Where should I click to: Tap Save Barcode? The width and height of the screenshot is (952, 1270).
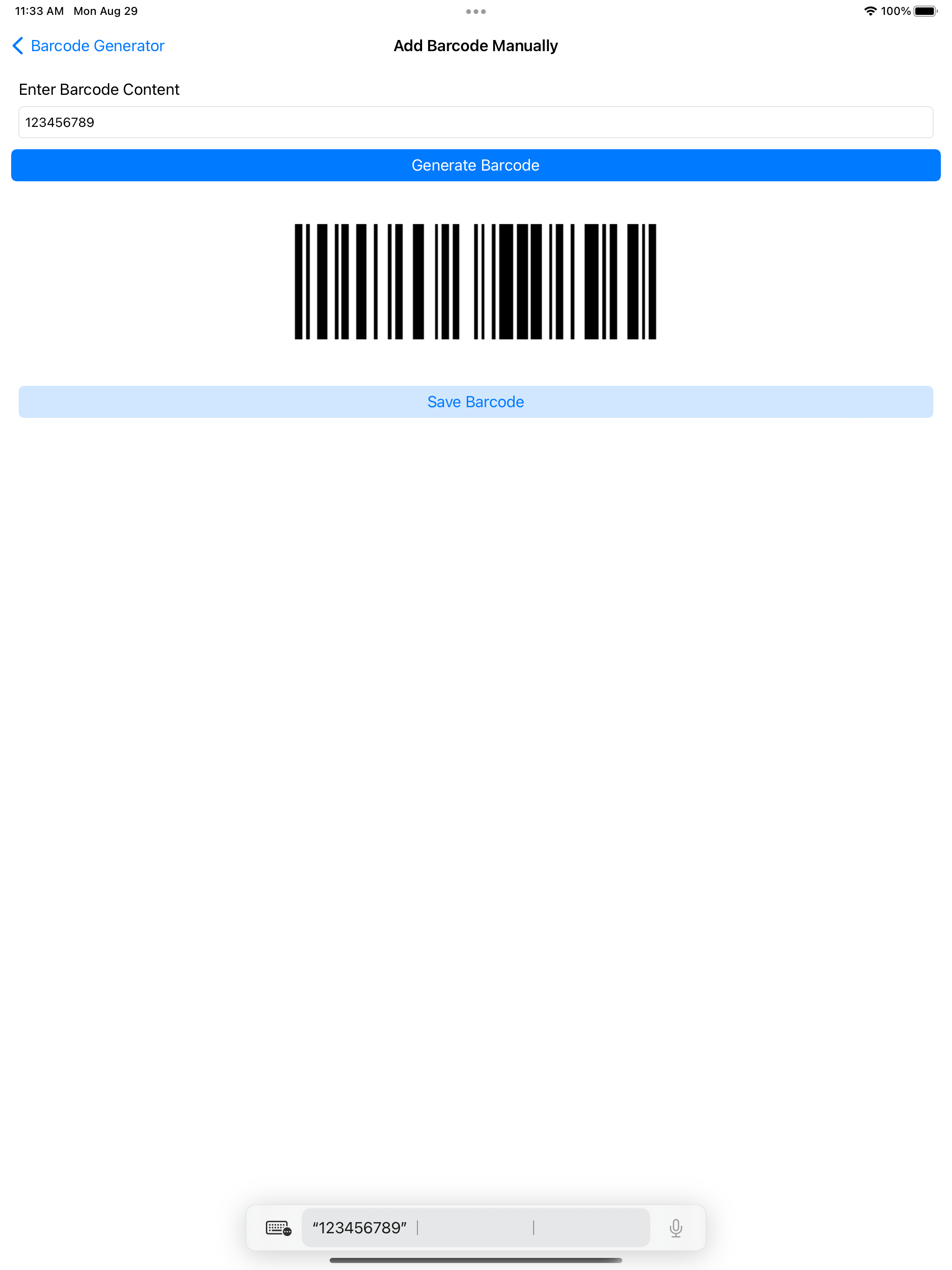pyautogui.click(x=476, y=402)
